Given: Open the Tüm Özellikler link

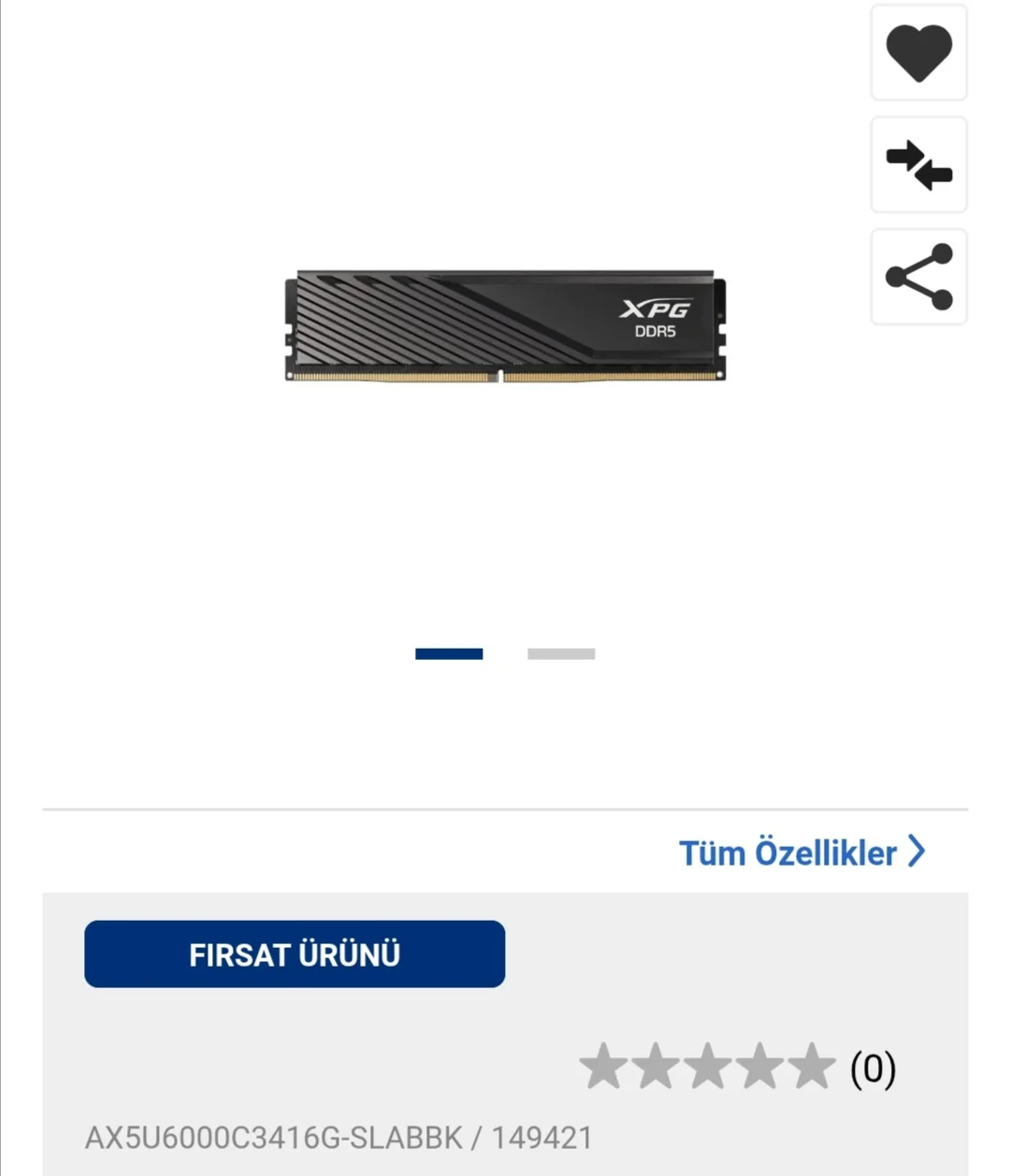Looking at the screenshot, I should tap(801, 853).
